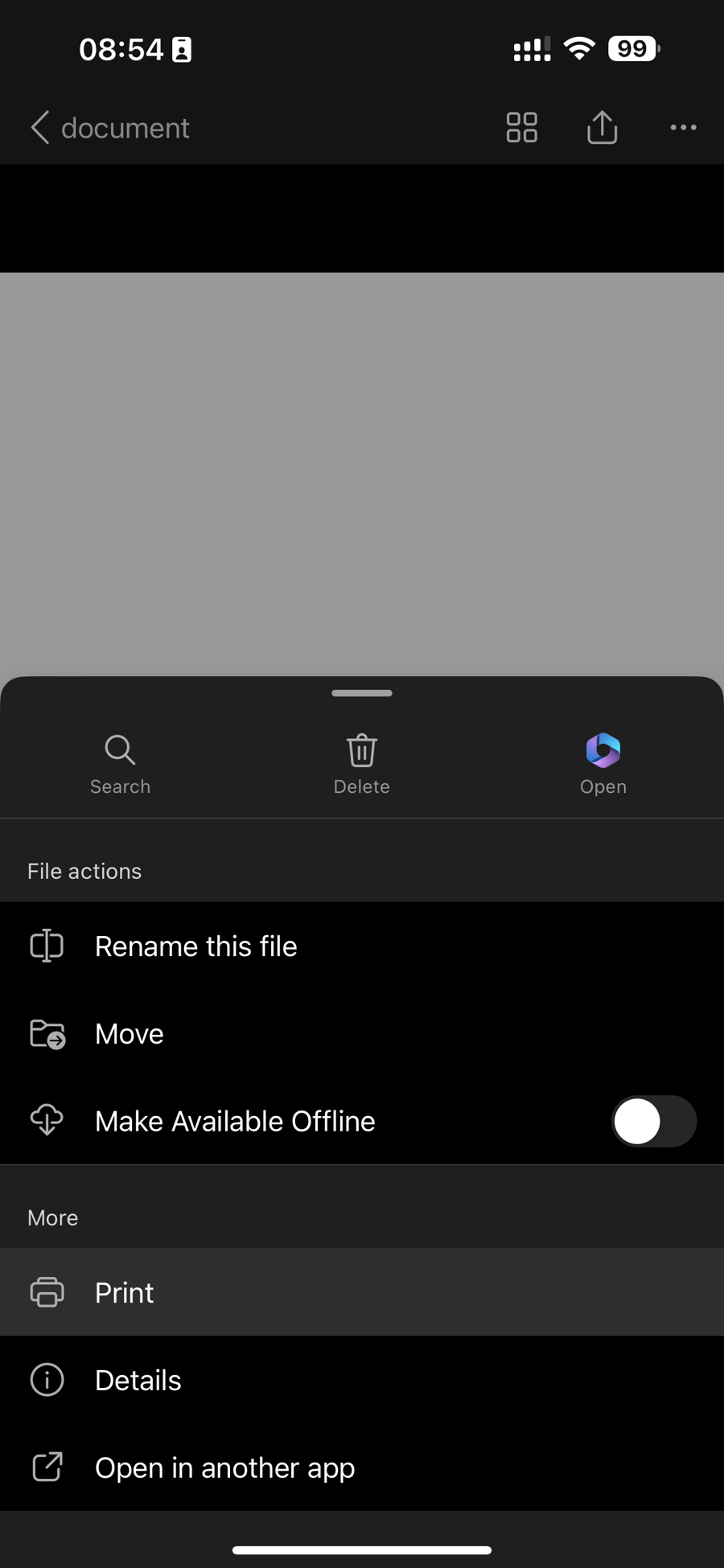Click 'Rename this file'
Viewport: 724px width, 1568px height.
(x=195, y=946)
